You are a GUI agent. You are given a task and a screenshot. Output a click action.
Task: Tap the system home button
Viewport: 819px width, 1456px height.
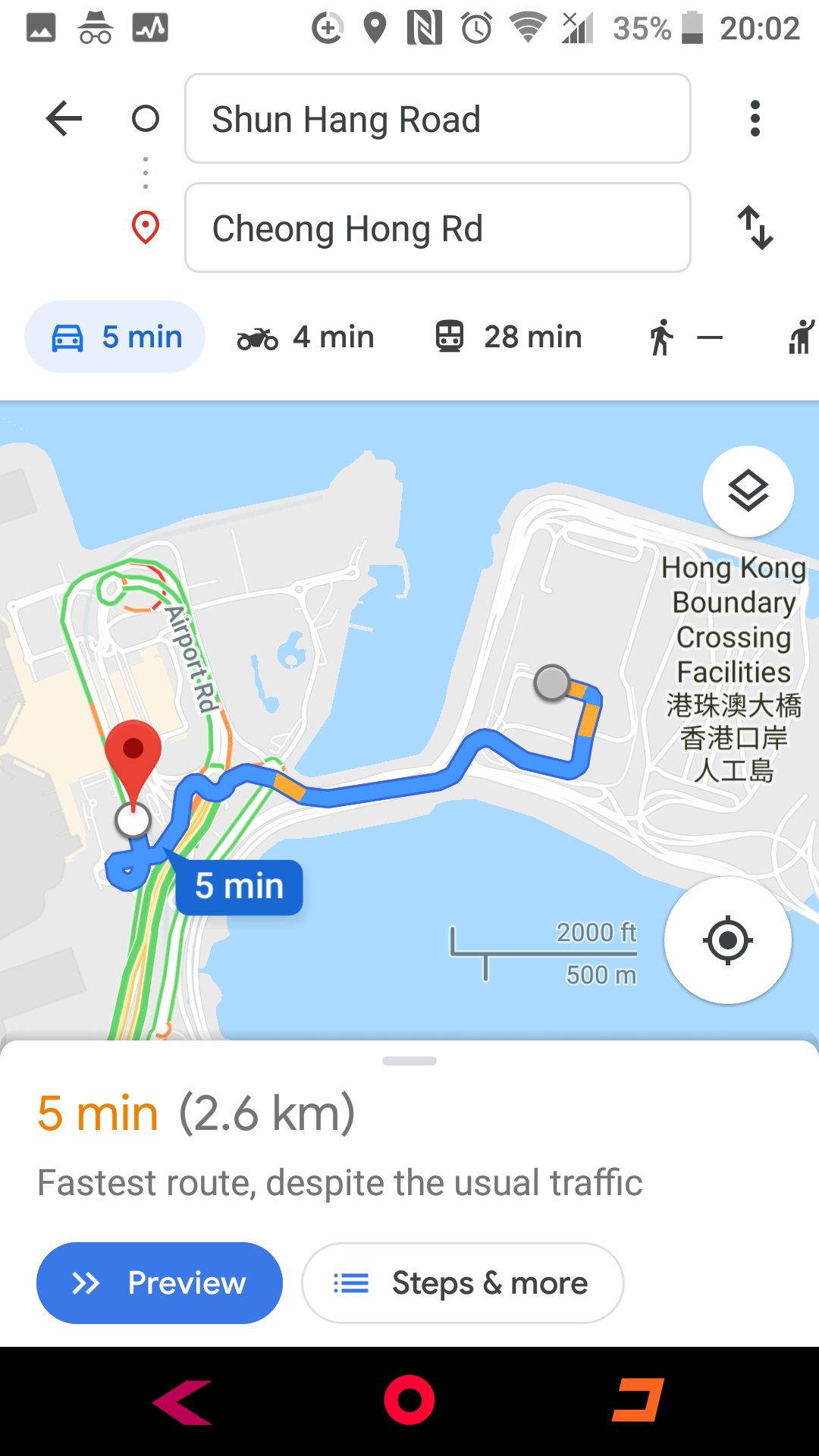(409, 1400)
